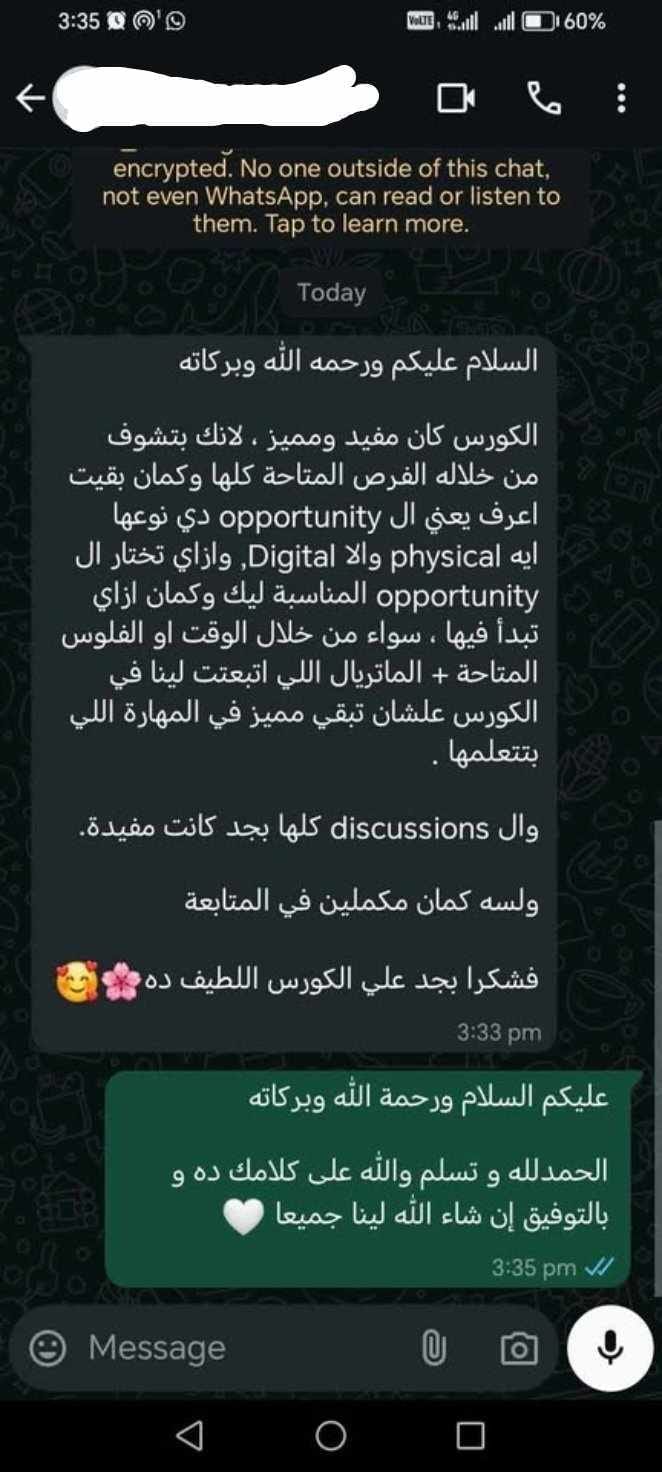Go back to the chats list
This screenshot has width=662, height=1472.
tap(30, 98)
